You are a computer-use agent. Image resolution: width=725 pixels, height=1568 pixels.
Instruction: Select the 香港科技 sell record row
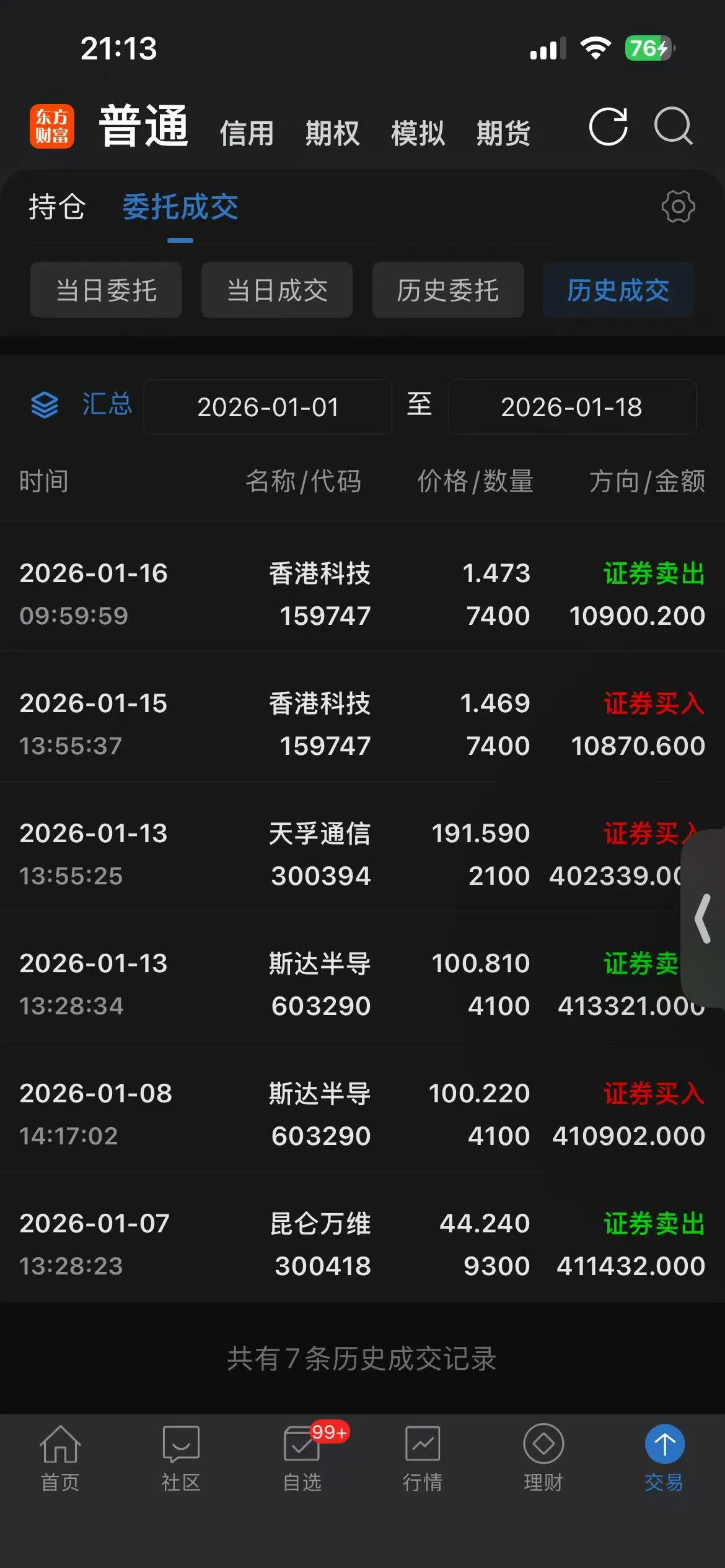[362, 593]
